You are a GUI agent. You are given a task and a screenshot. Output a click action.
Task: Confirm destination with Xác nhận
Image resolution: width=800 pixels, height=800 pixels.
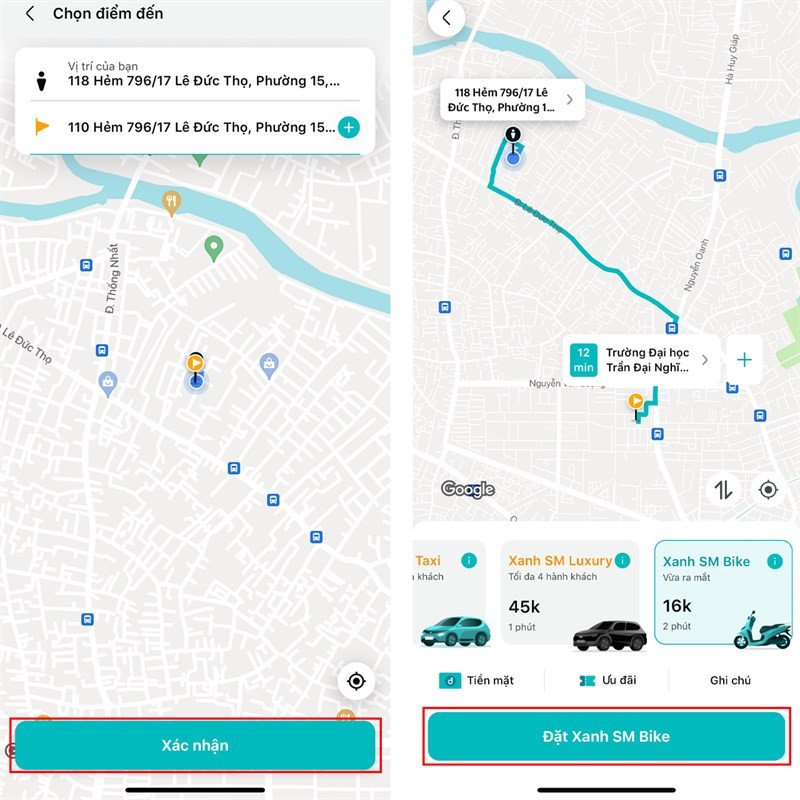[x=195, y=746]
